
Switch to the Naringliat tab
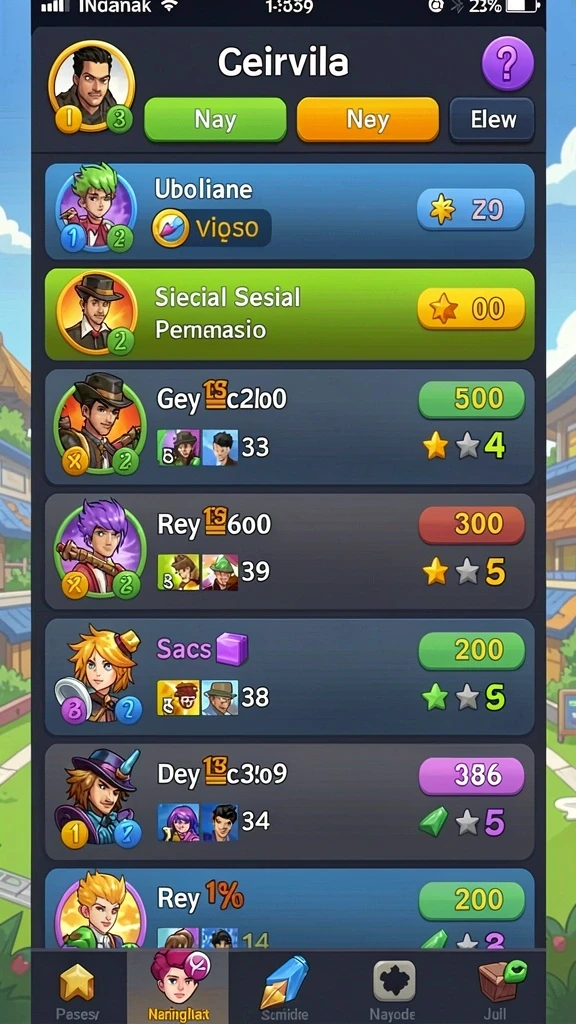point(178,987)
